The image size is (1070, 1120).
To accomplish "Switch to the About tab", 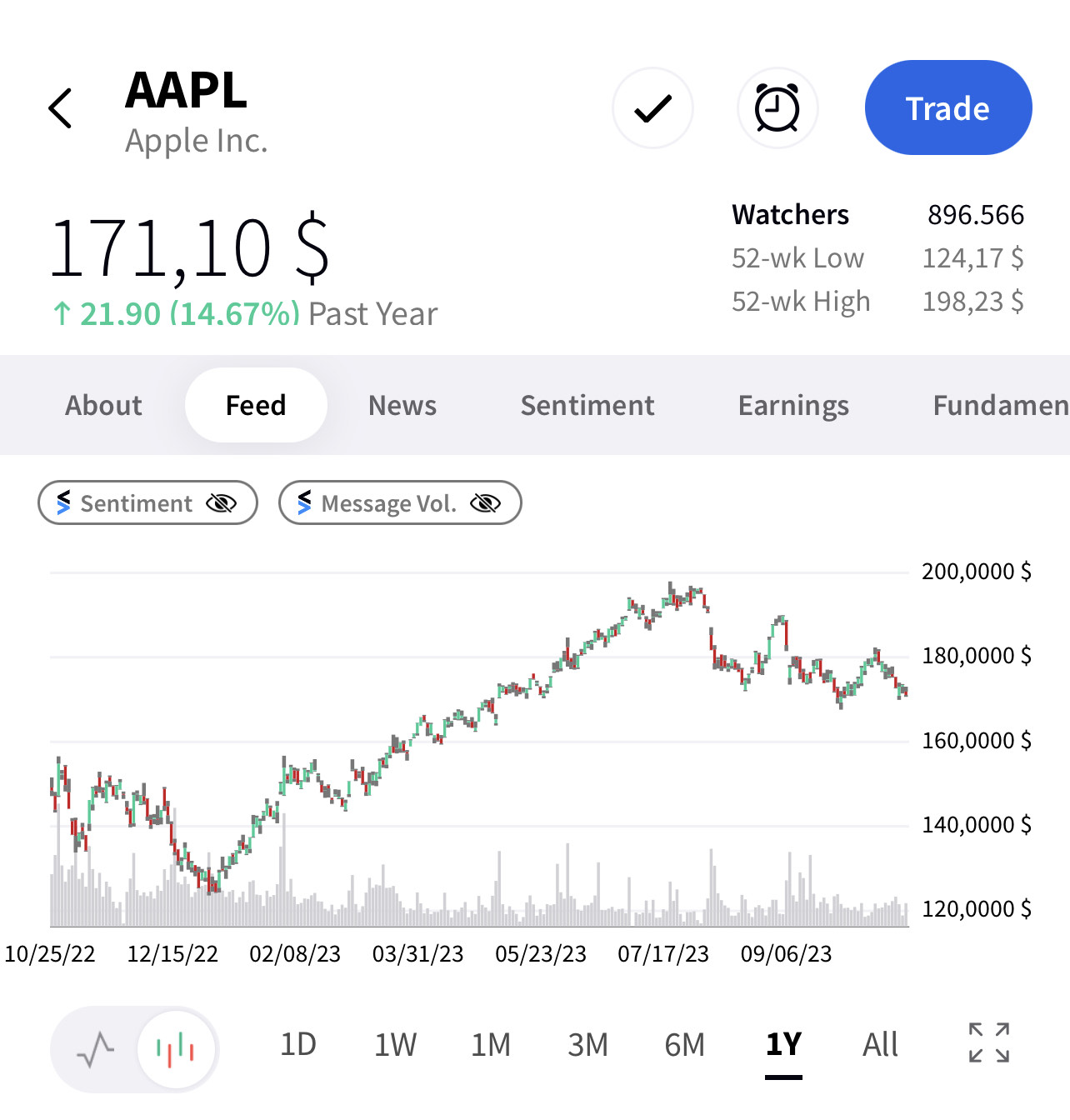I will point(104,406).
